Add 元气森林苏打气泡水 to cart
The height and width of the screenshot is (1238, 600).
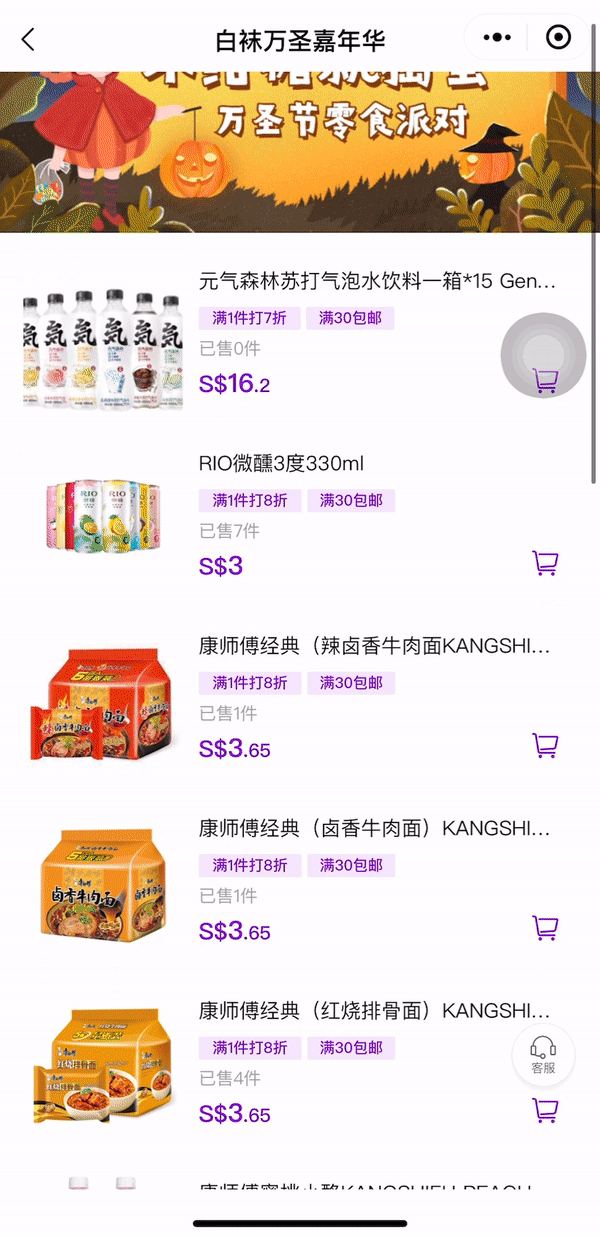[x=545, y=381]
